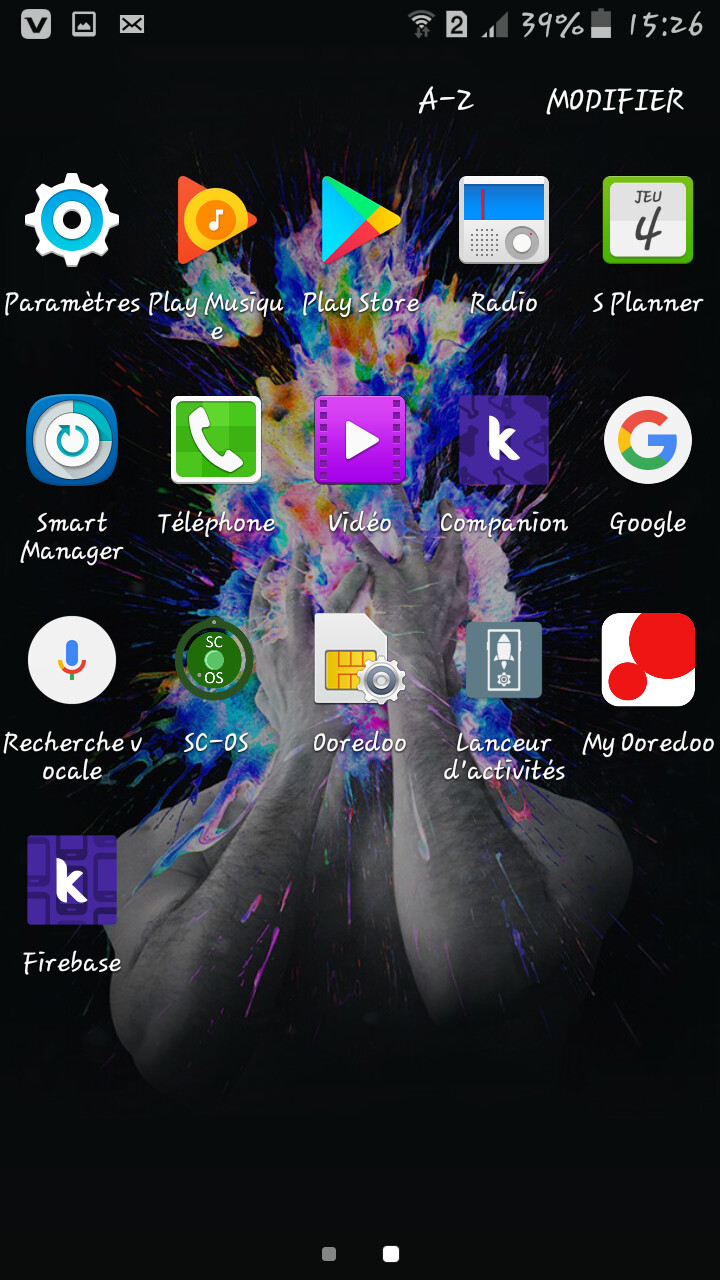Launch the Firebase app
Screen dimensions: 720x1280
coord(72,880)
